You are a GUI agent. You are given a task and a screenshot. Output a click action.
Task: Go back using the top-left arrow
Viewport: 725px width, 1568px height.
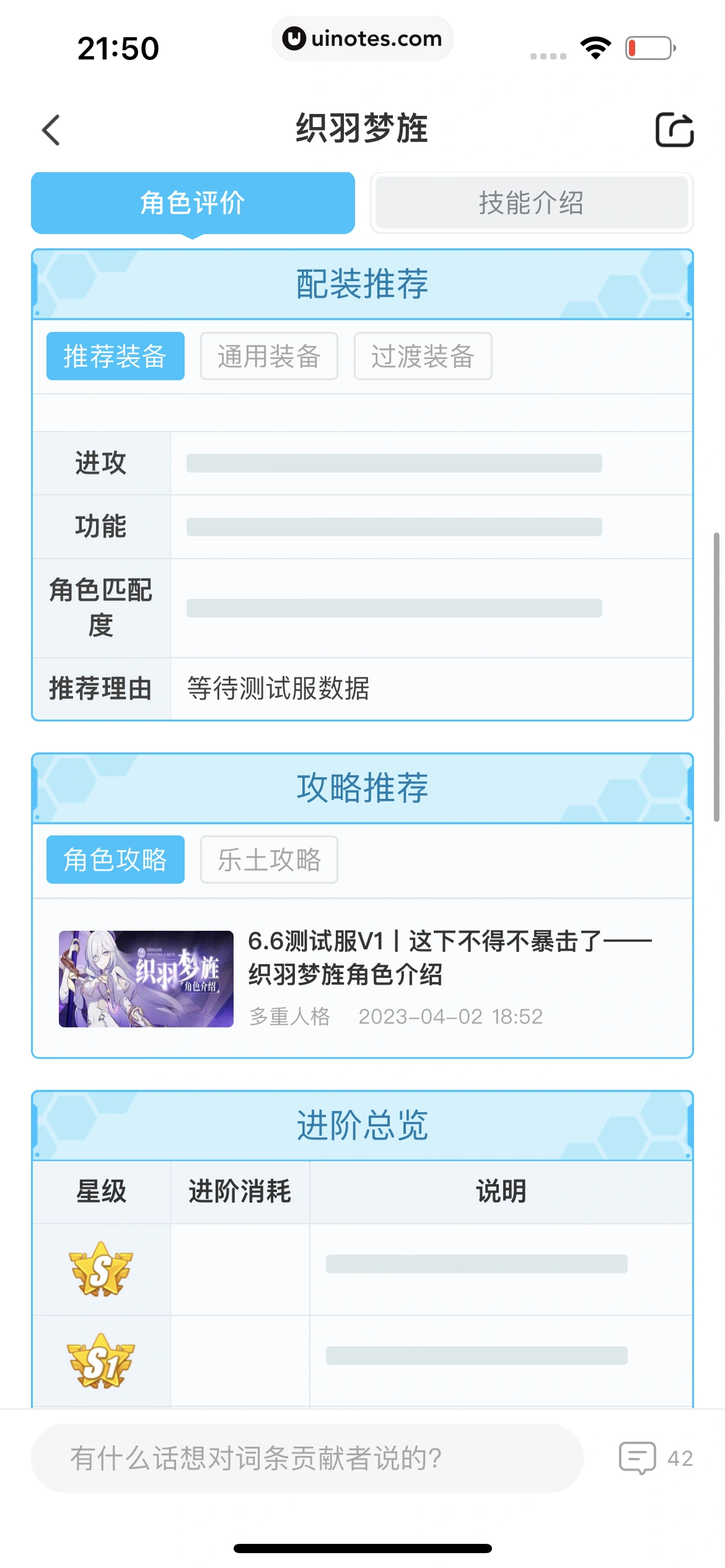pos(51,130)
